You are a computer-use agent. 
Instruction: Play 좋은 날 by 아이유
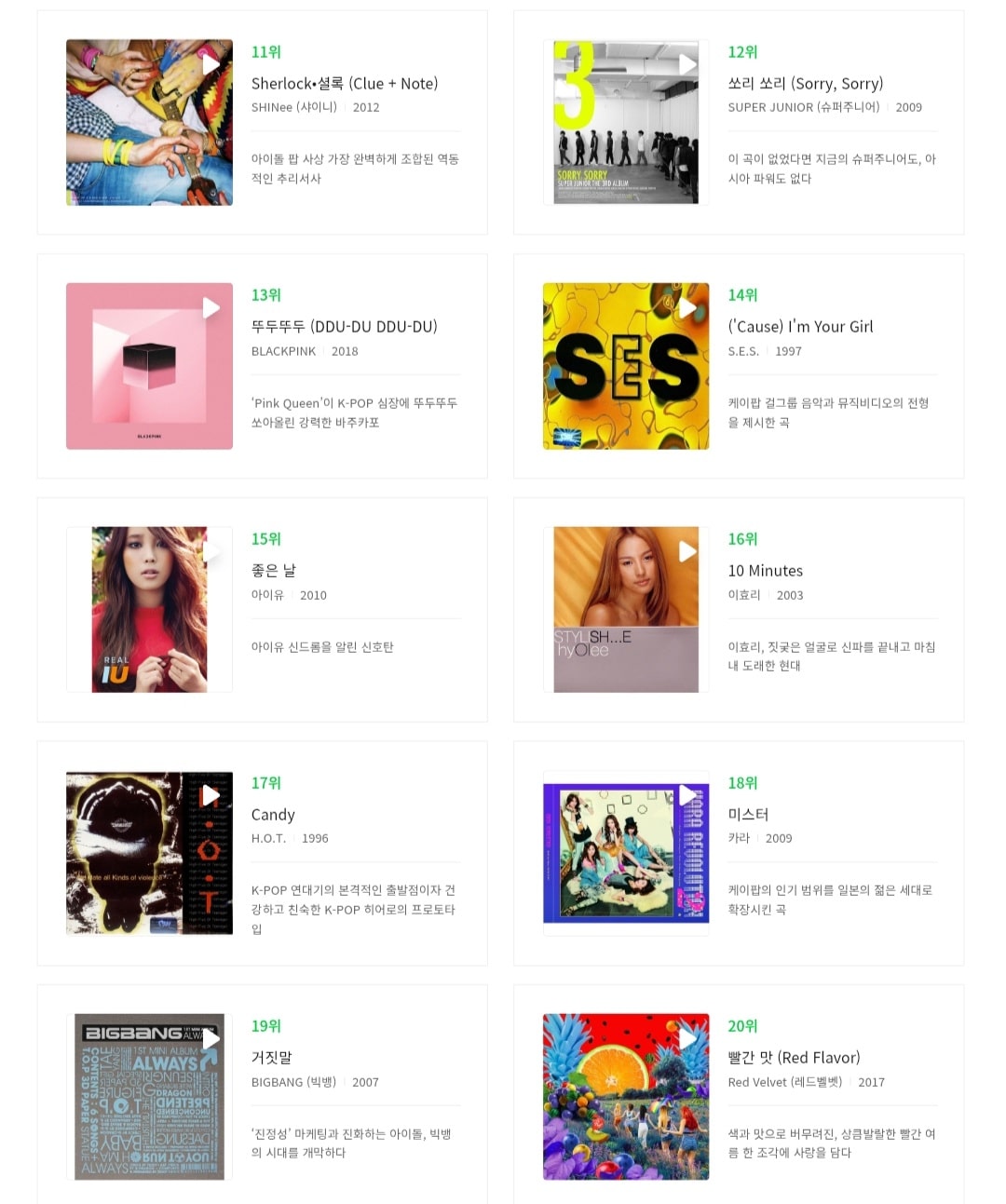point(211,552)
